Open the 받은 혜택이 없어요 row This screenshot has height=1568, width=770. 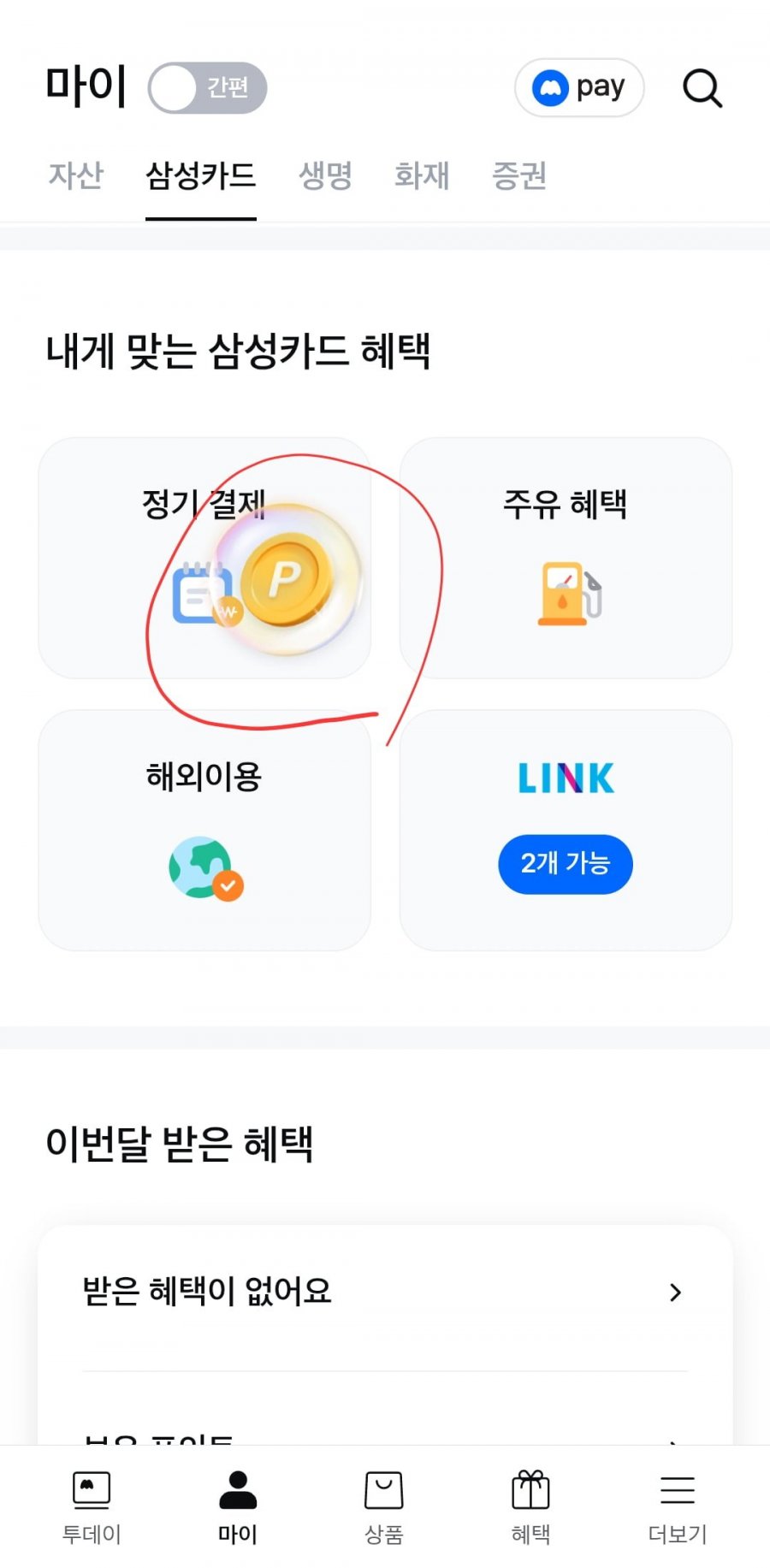[385, 1292]
